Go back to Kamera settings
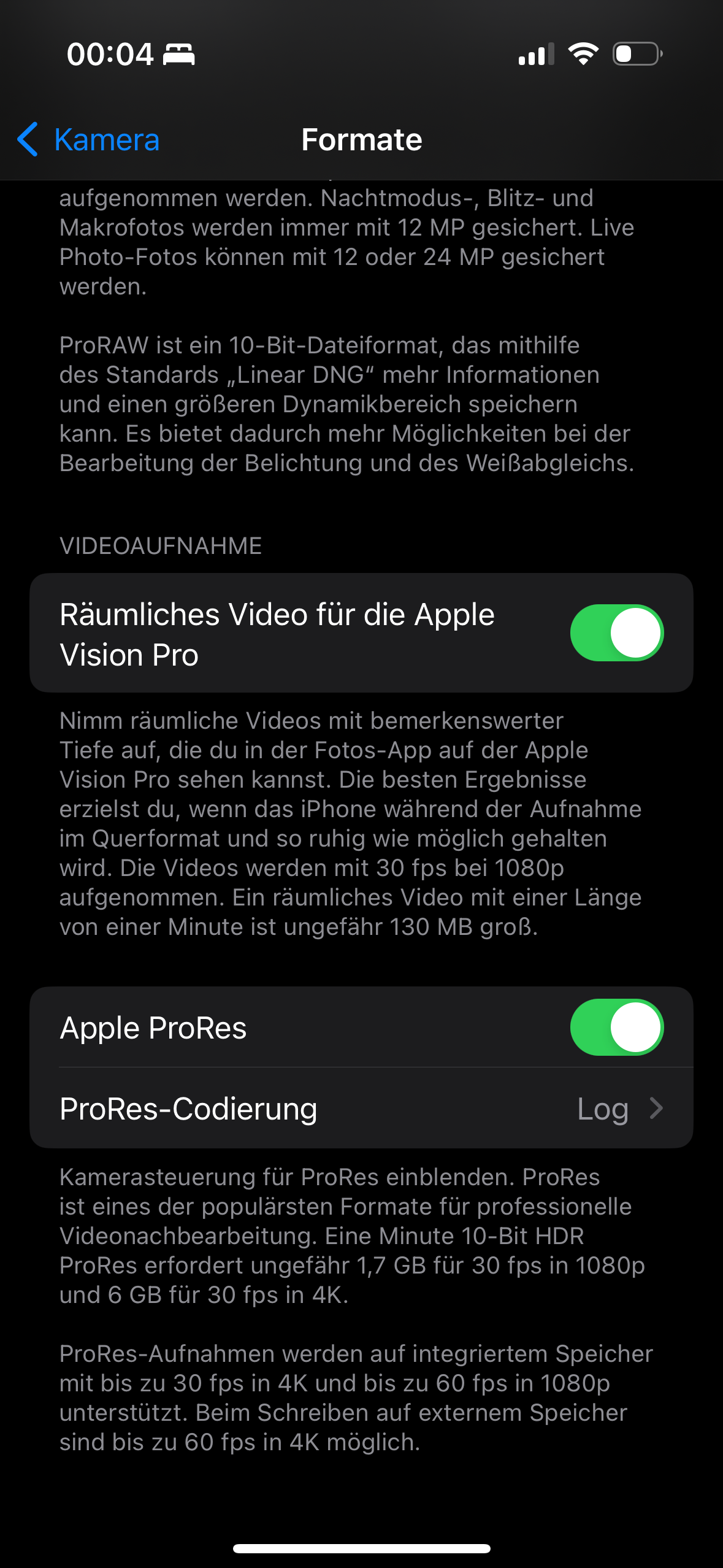Screen dimensions: 723x1568 89,139
